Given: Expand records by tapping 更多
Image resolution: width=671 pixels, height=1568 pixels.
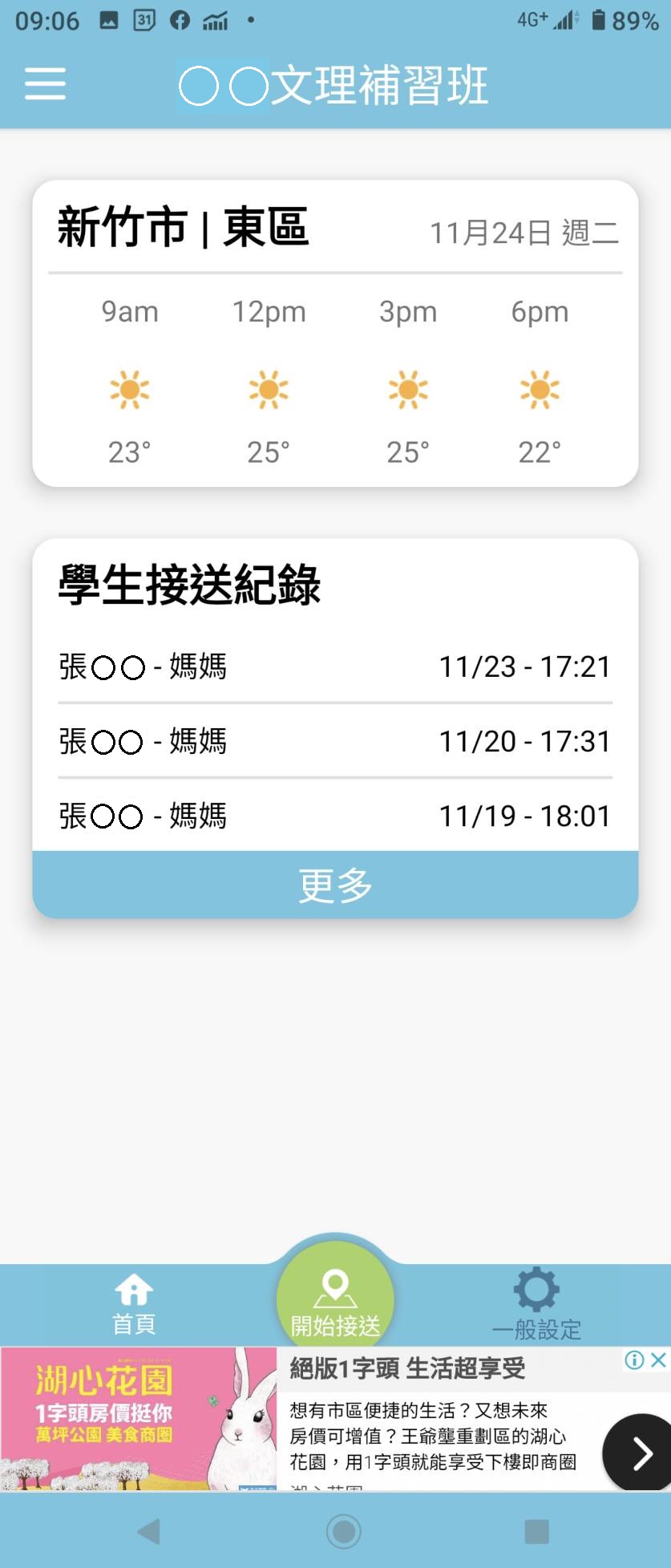Looking at the screenshot, I should 335,883.
